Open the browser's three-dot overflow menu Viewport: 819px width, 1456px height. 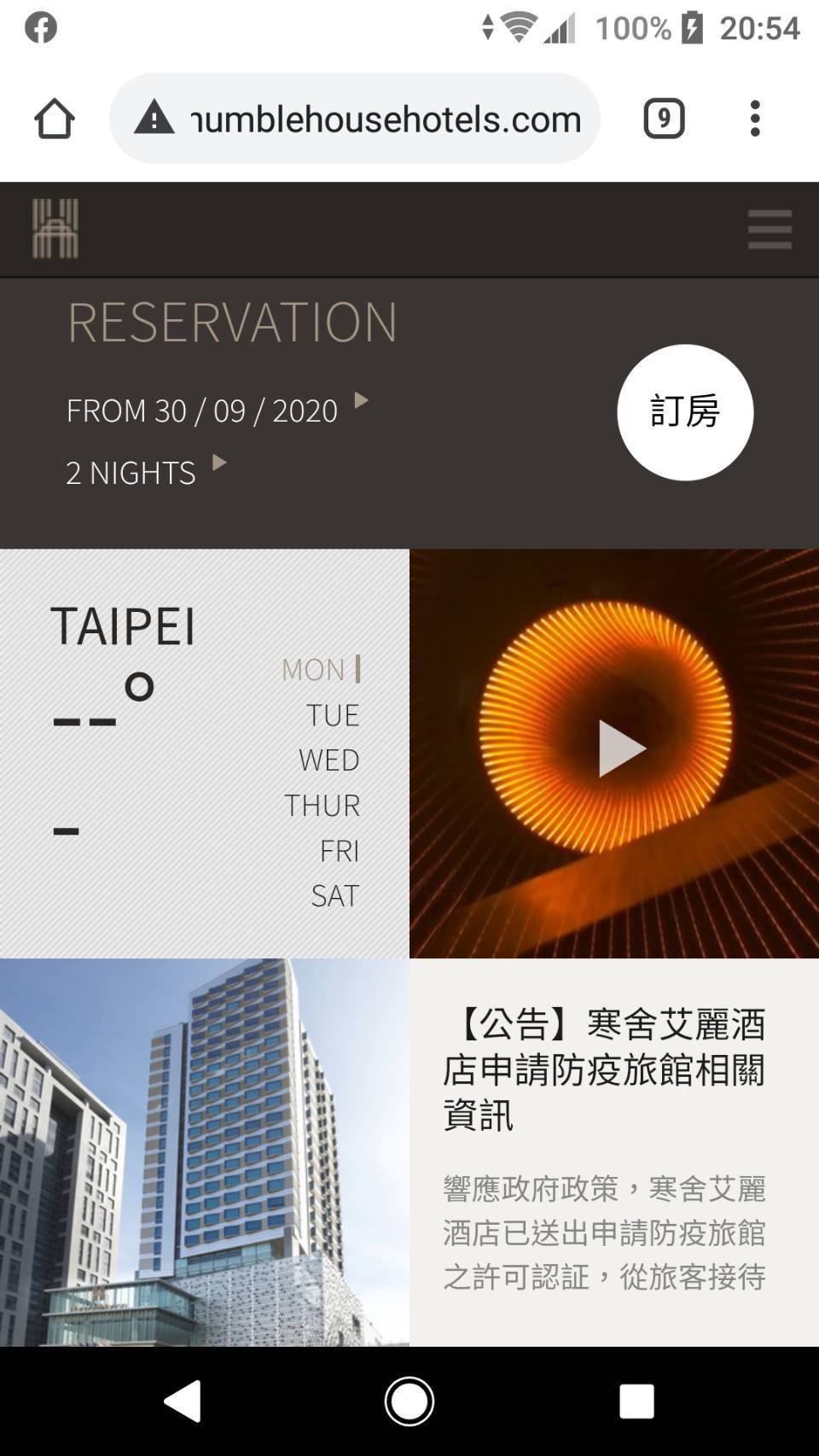click(755, 119)
